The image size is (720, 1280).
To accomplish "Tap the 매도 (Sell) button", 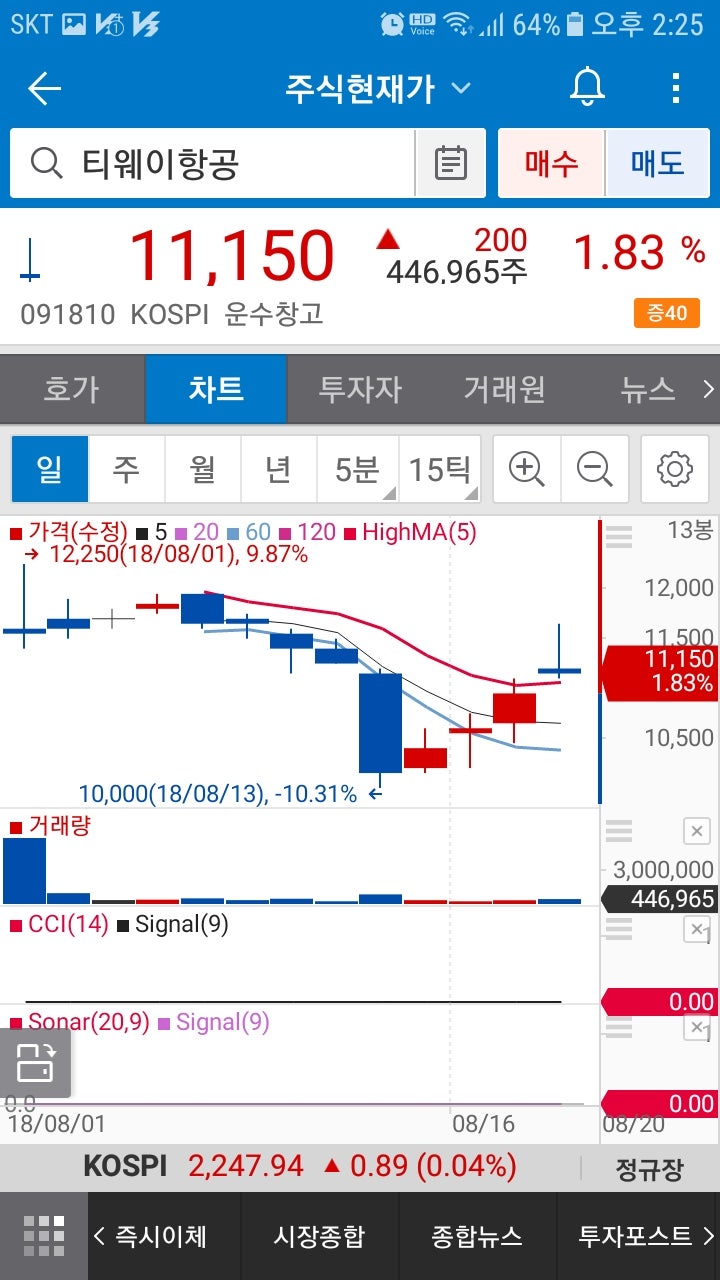I will tap(657, 162).
